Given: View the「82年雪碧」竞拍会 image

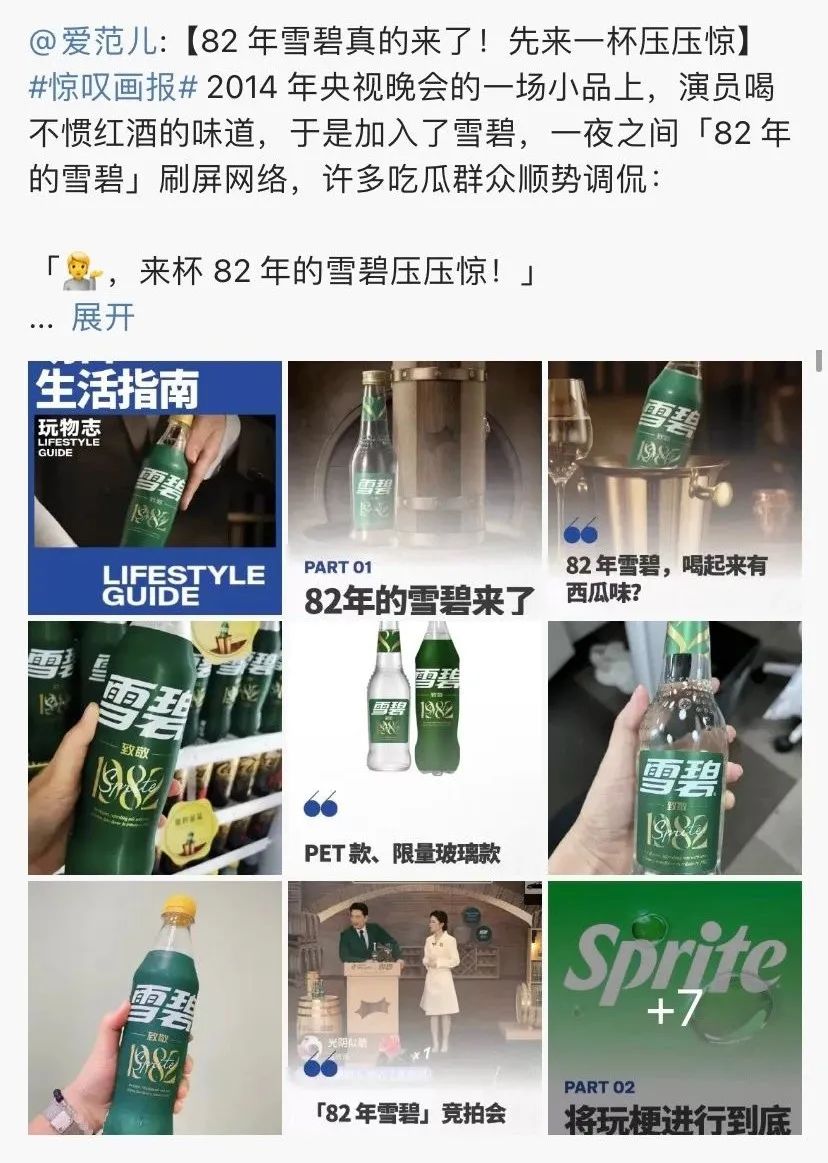Looking at the screenshot, I should [x=414, y=1008].
